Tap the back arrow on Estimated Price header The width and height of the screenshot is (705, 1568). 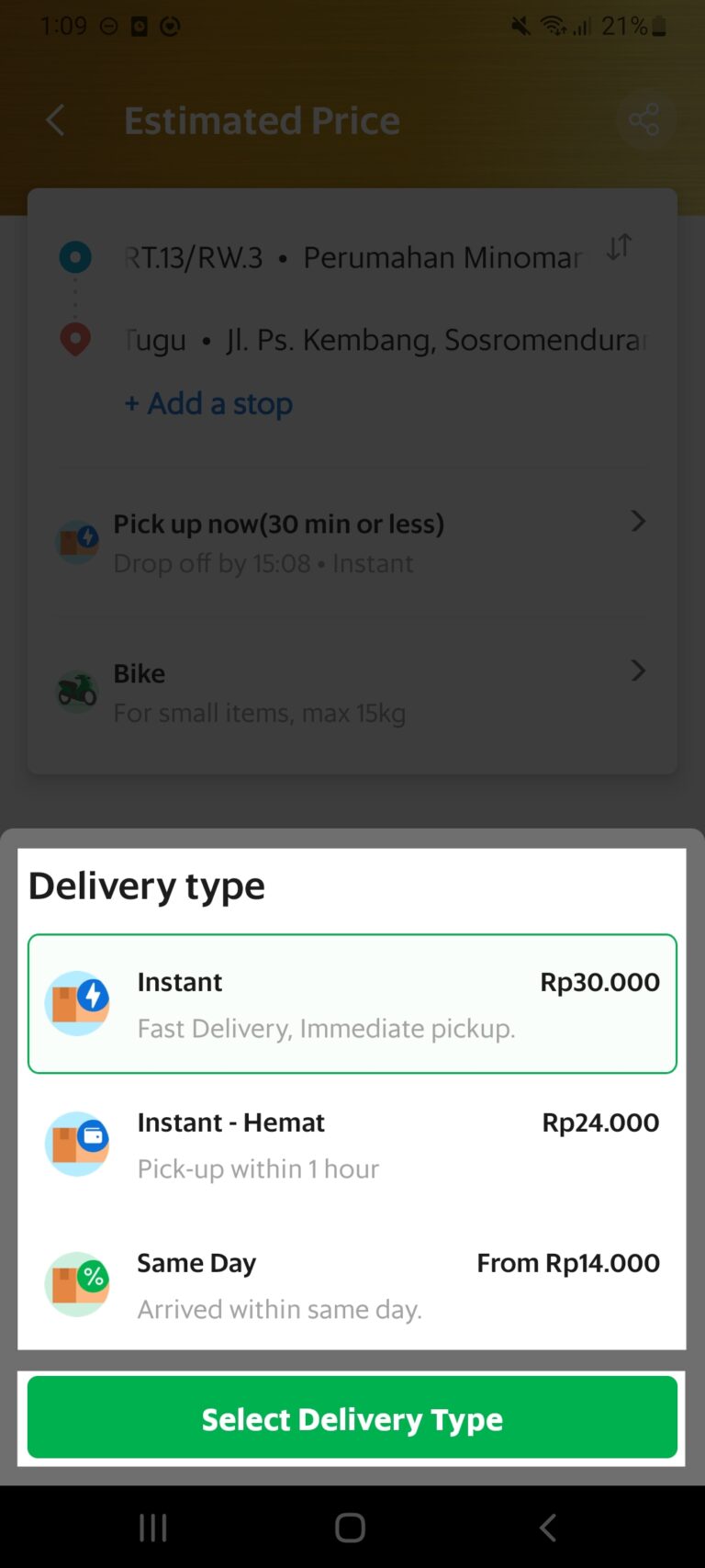(x=53, y=119)
